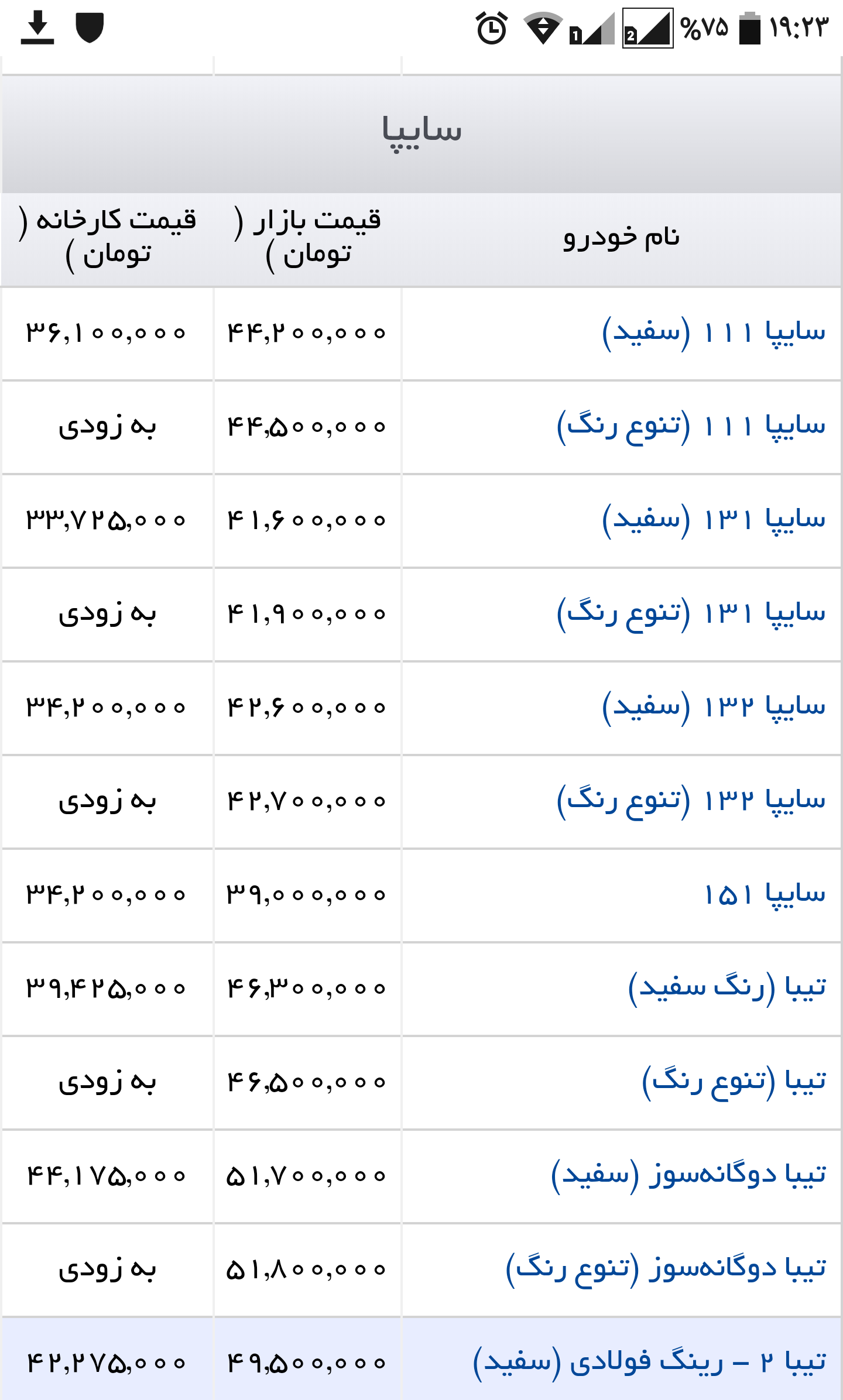Select the سایپا ۱۳۱ (تنوع رنگ) link
This screenshot has width=843, height=1400.
(691, 614)
